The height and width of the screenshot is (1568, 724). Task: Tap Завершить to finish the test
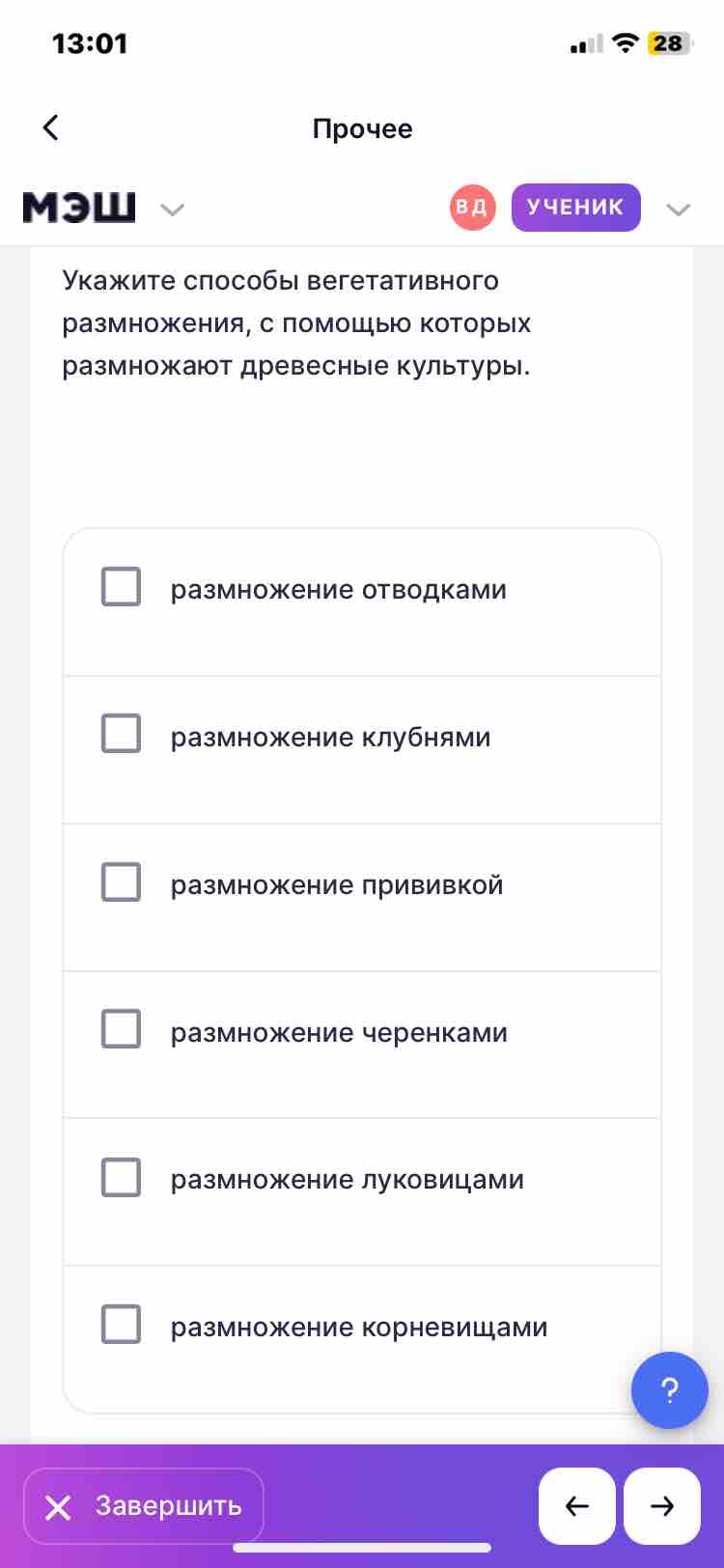point(144,1506)
